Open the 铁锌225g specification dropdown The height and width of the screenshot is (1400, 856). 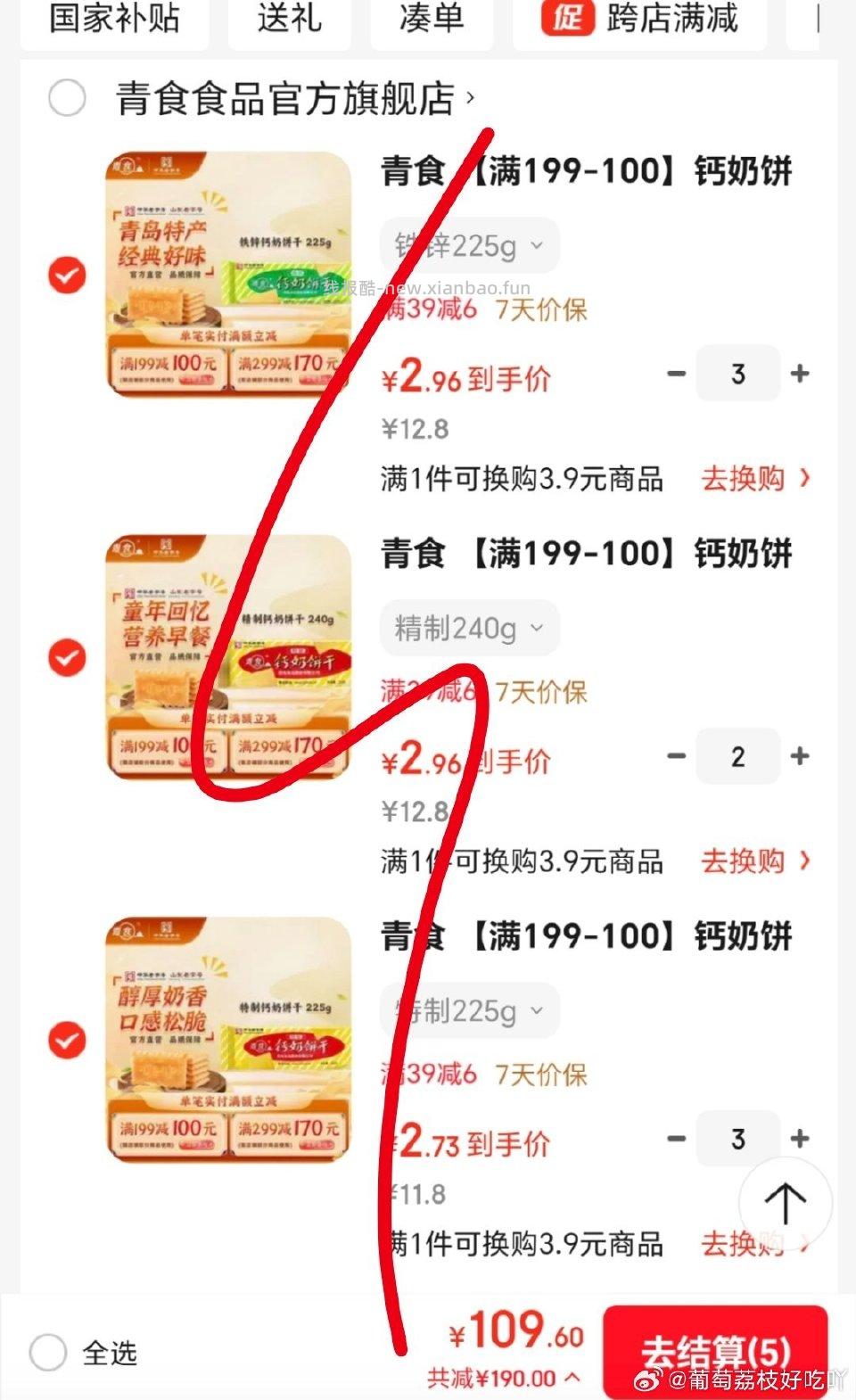pyautogui.click(x=469, y=244)
